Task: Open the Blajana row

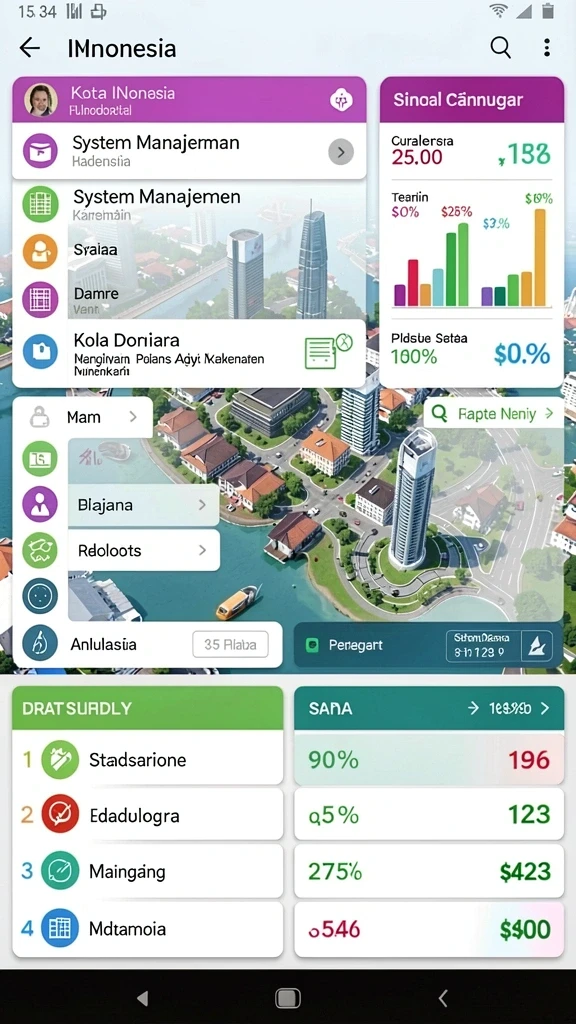Action: point(144,505)
